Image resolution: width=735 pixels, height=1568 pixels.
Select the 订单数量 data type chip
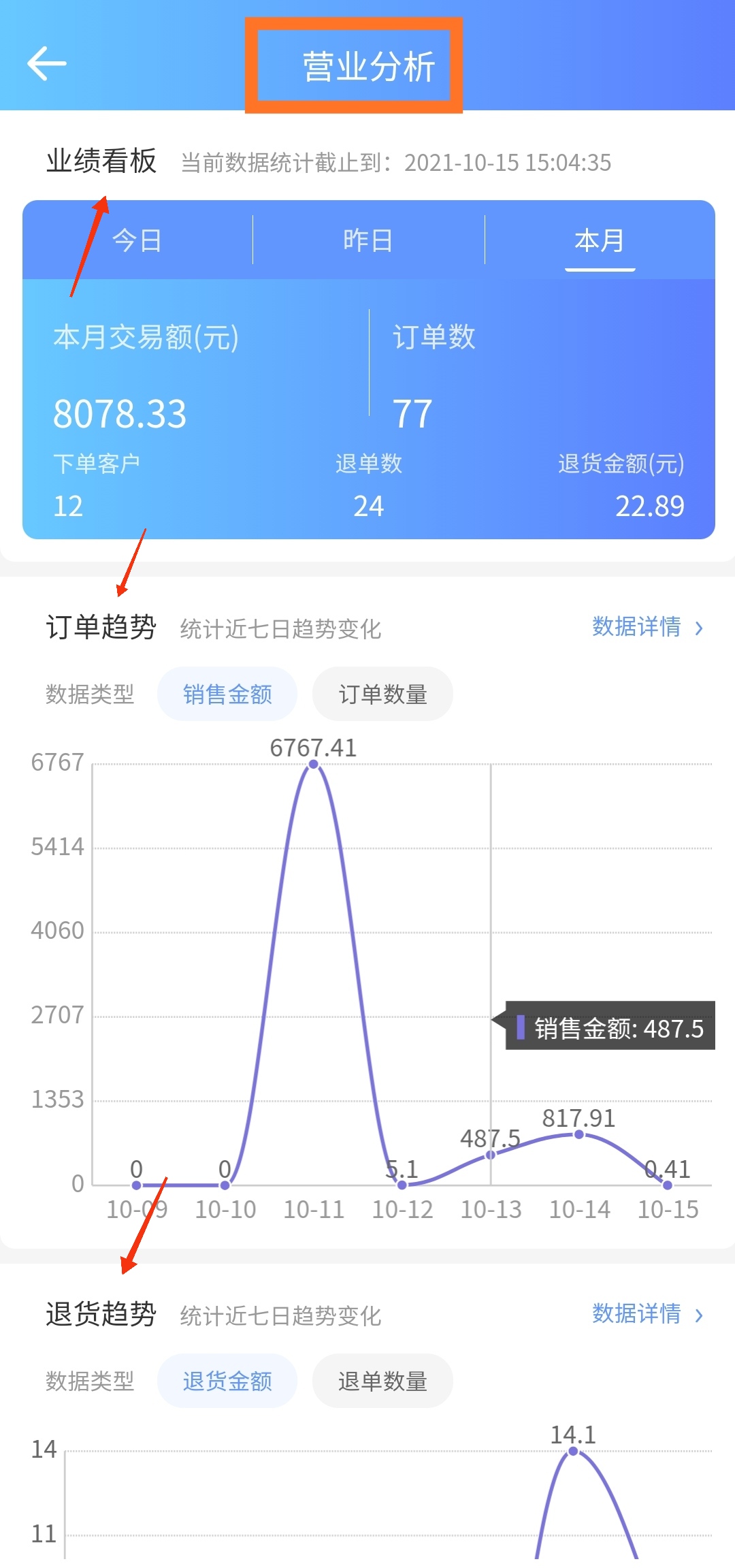click(x=382, y=694)
